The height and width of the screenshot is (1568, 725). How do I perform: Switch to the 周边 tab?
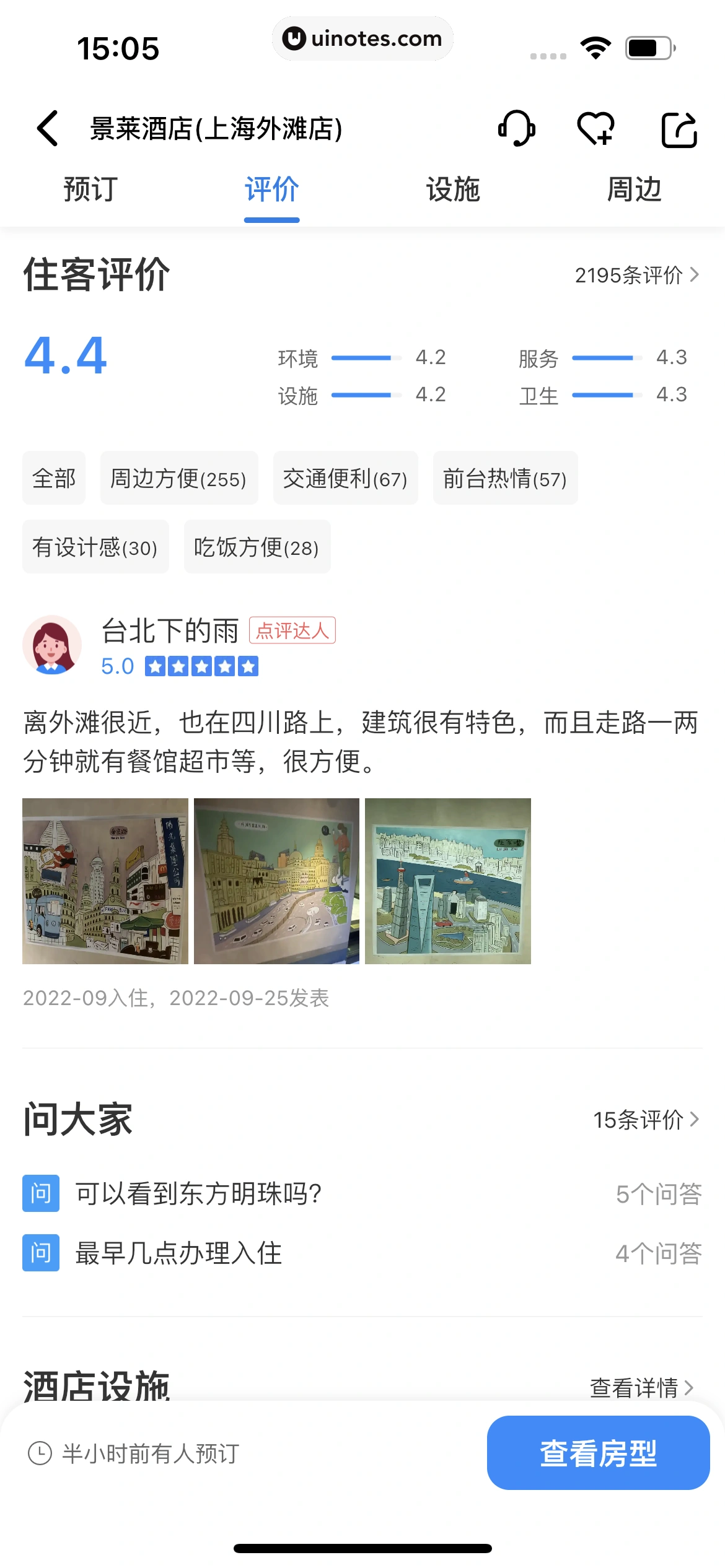(634, 189)
